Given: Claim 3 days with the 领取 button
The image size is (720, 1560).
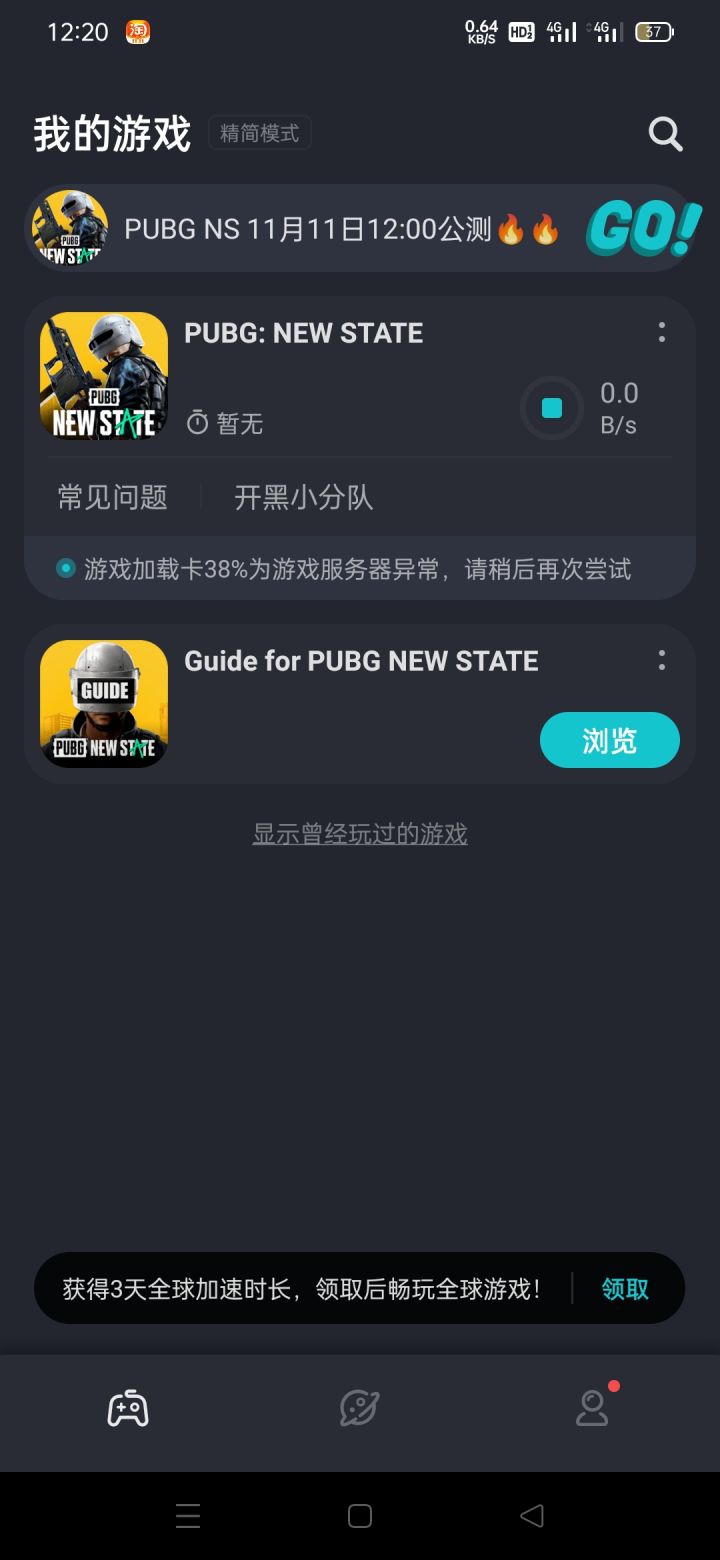Looking at the screenshot, I should pyautogui.click(x=624, y=1288).
